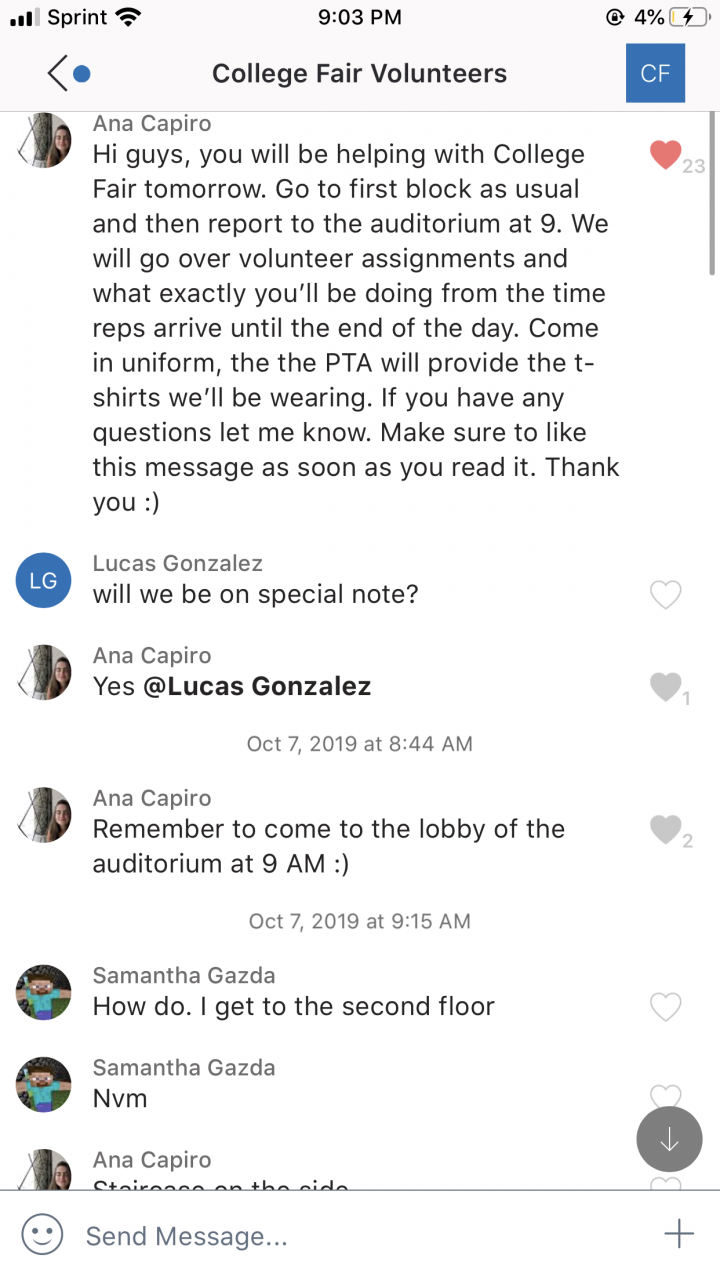This screenshot has width=720, height=1280.
Task: Like Ana's lobby reminder message
Action: pyautogui.click(x=665, y=830)
